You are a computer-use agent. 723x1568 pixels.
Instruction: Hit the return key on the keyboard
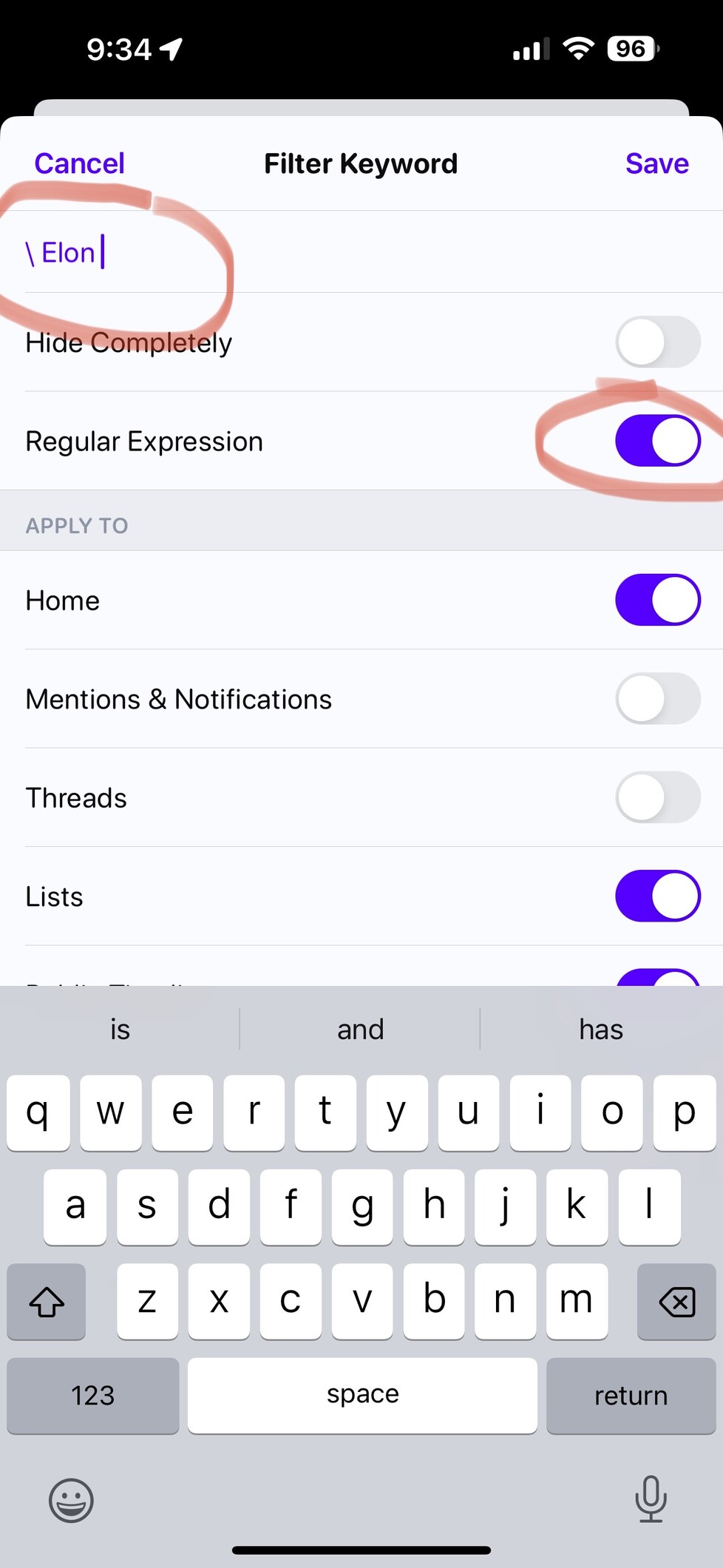631,1395
